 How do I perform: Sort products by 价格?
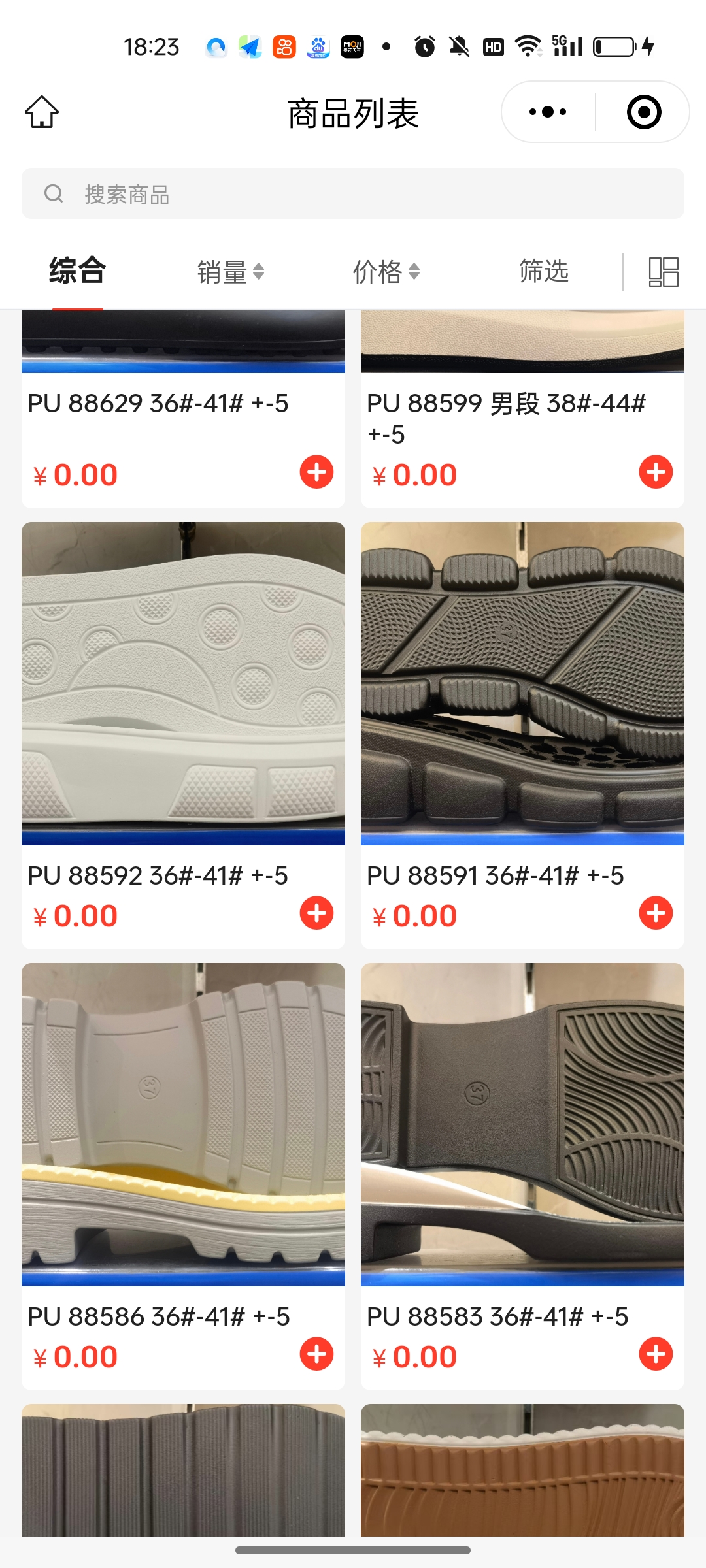[x=386, y=272]
